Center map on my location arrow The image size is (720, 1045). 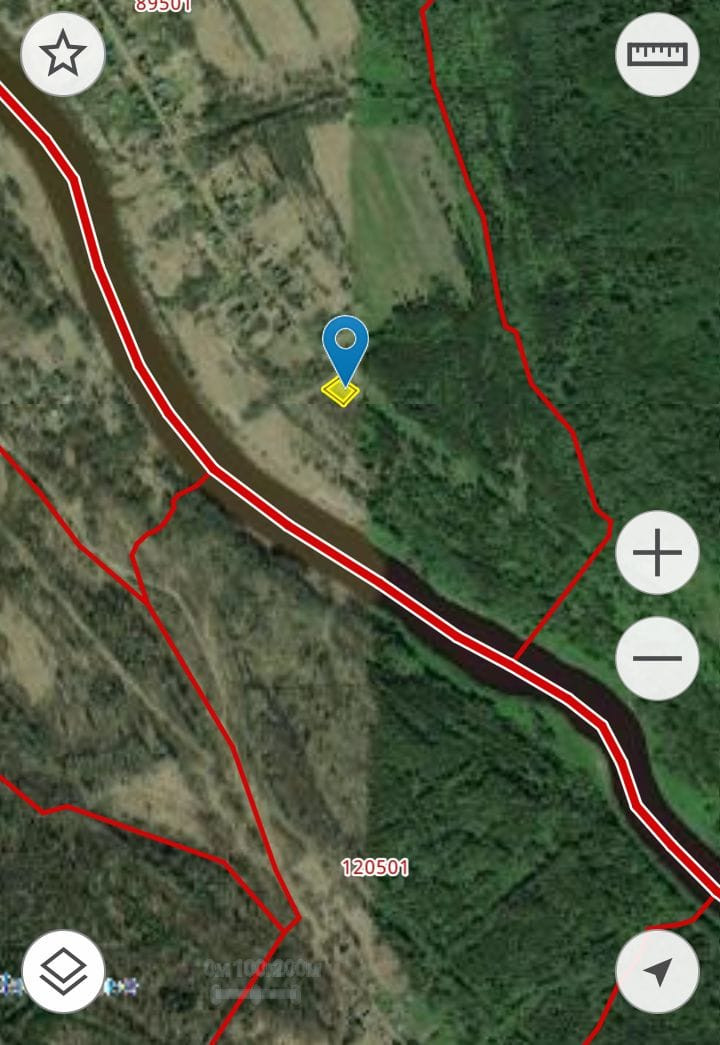(657, 971)
